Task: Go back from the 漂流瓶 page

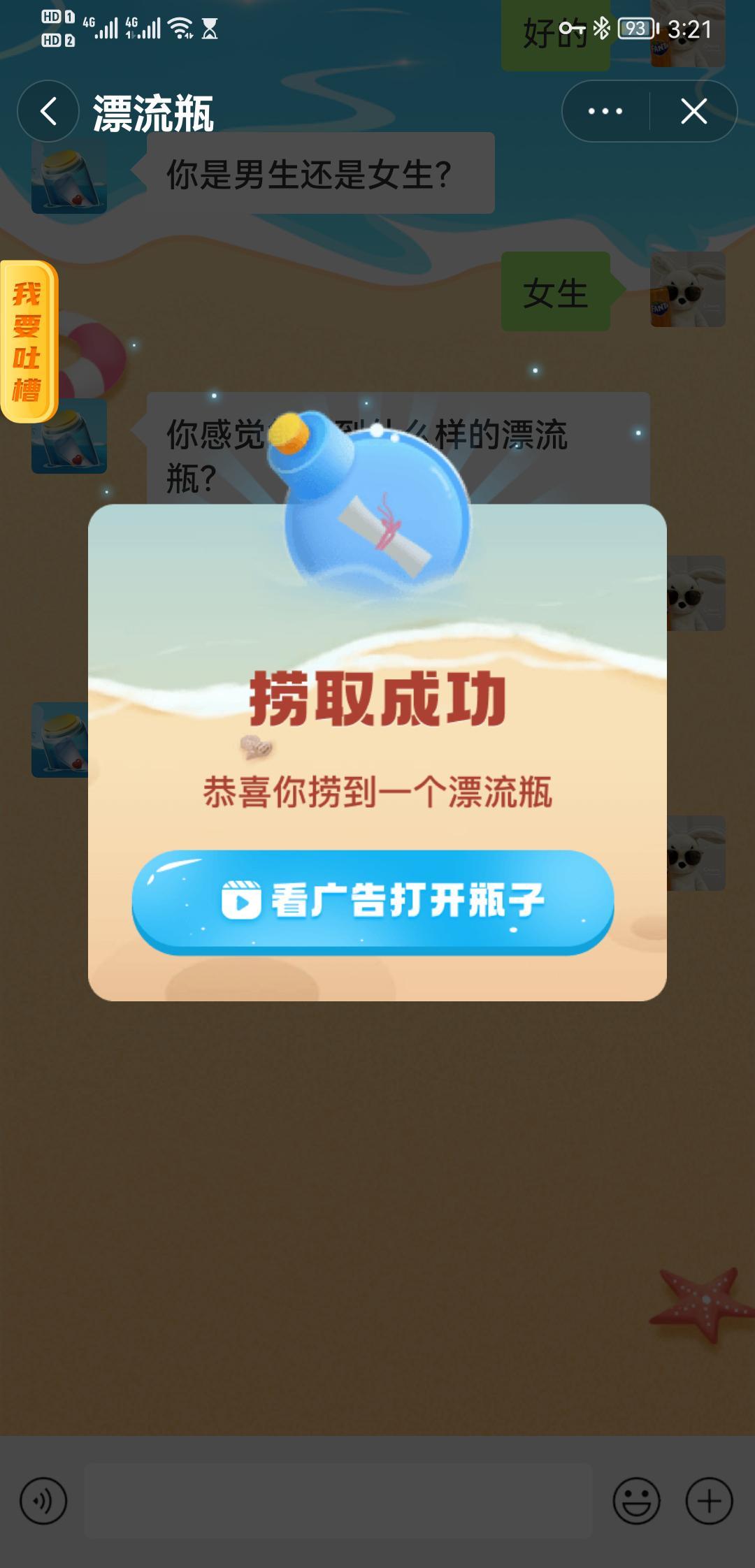Action: (48, 112)
